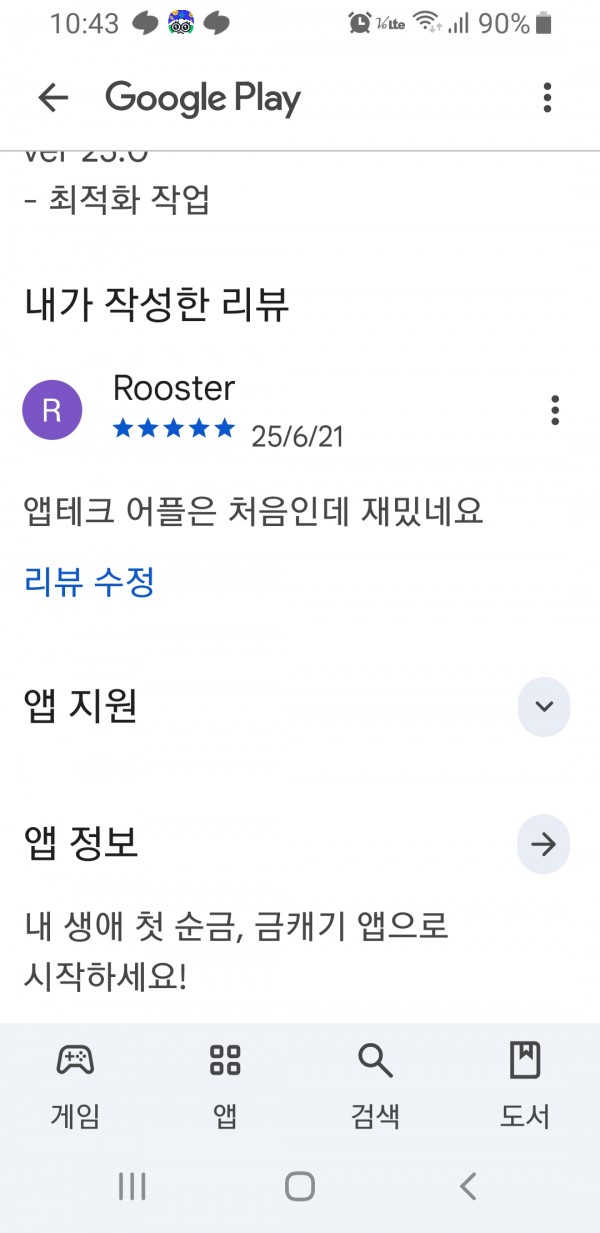This screenshot has height=1233, width=600.
Task: Open options menu for Rooster's review
Action: pyautogui.click(x=555, y=410)
